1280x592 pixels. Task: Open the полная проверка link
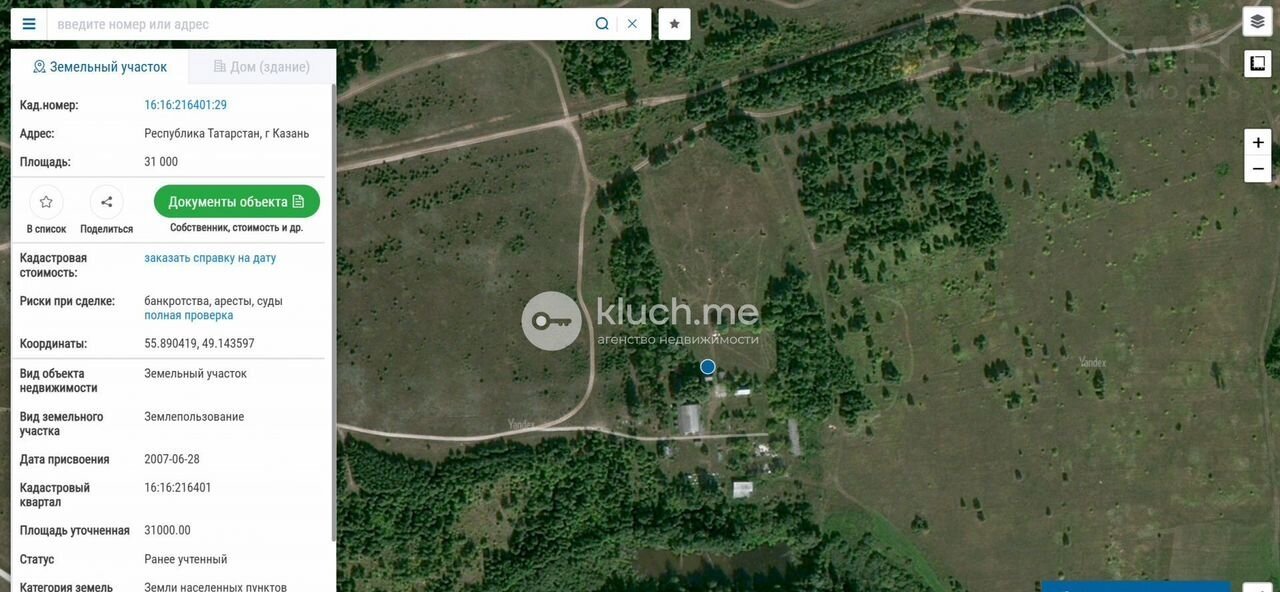(188, 315)
